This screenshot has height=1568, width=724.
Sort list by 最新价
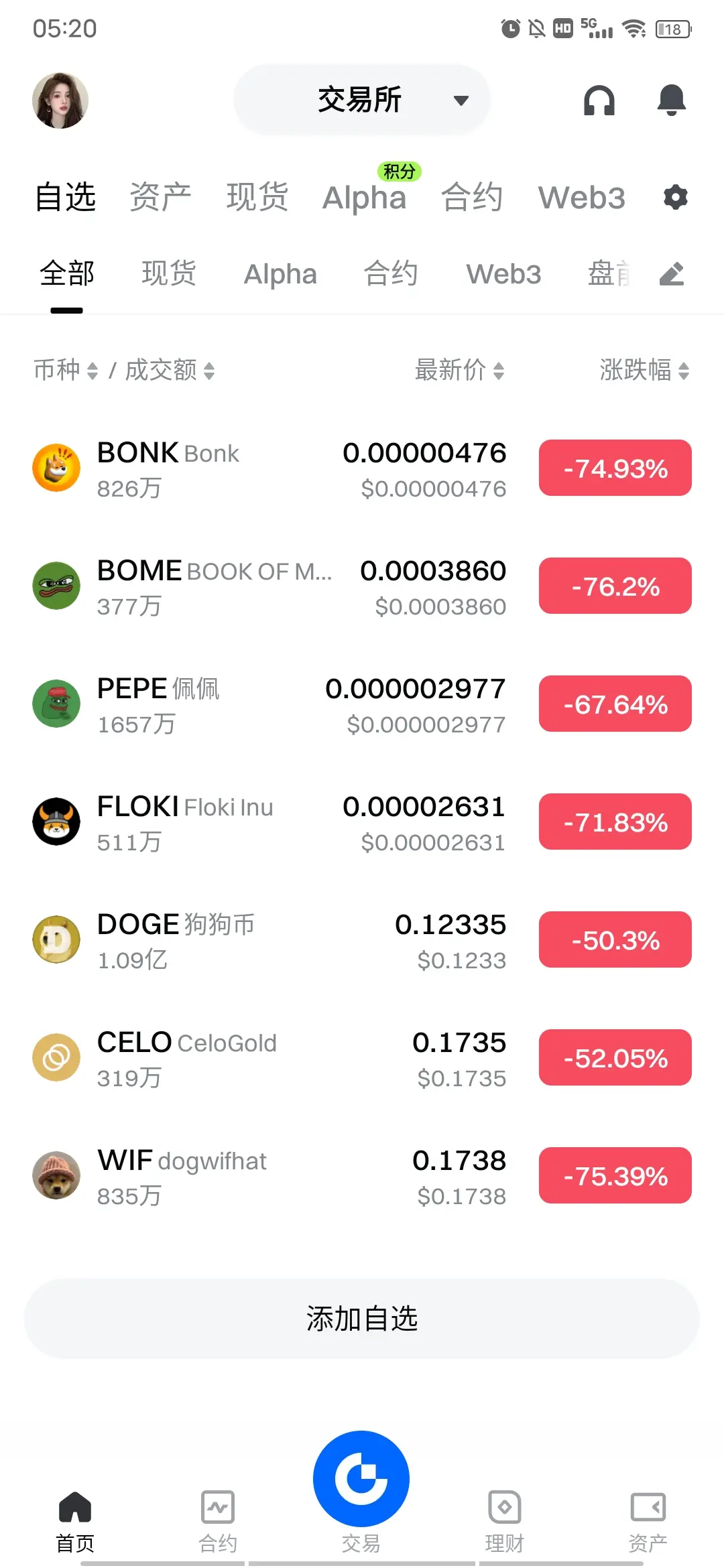(459, 370)
